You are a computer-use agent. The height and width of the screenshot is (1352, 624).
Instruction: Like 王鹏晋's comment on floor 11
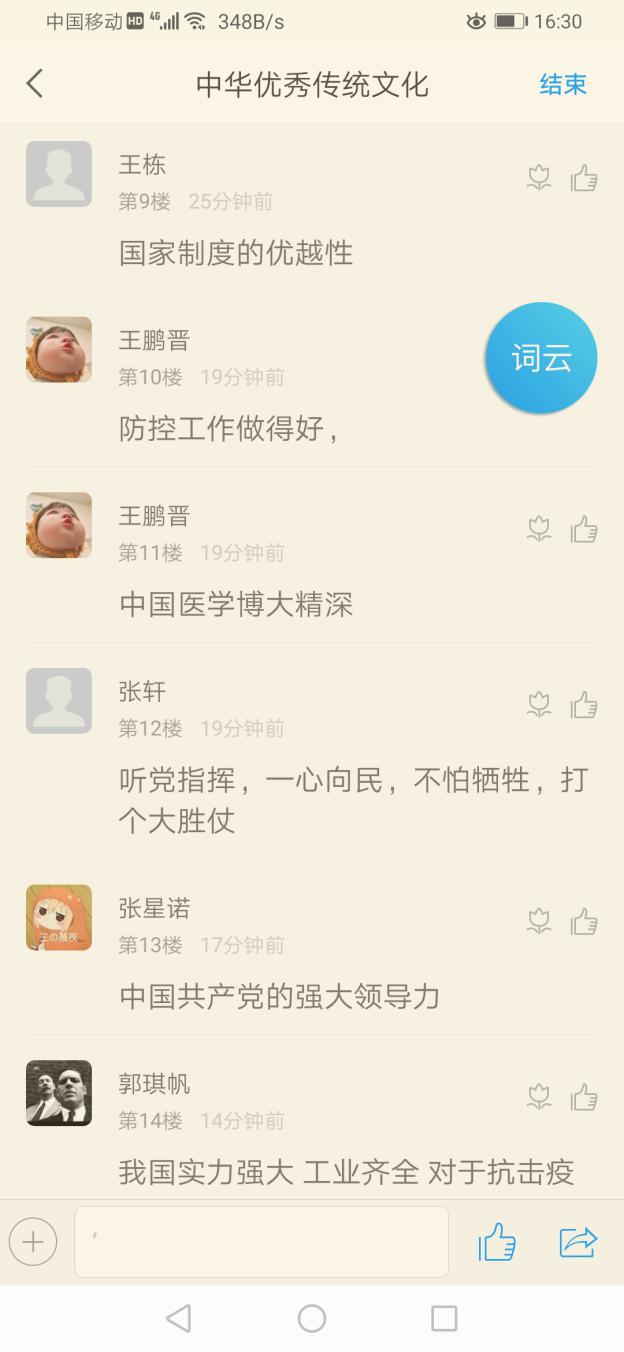(x=584, y=530)
